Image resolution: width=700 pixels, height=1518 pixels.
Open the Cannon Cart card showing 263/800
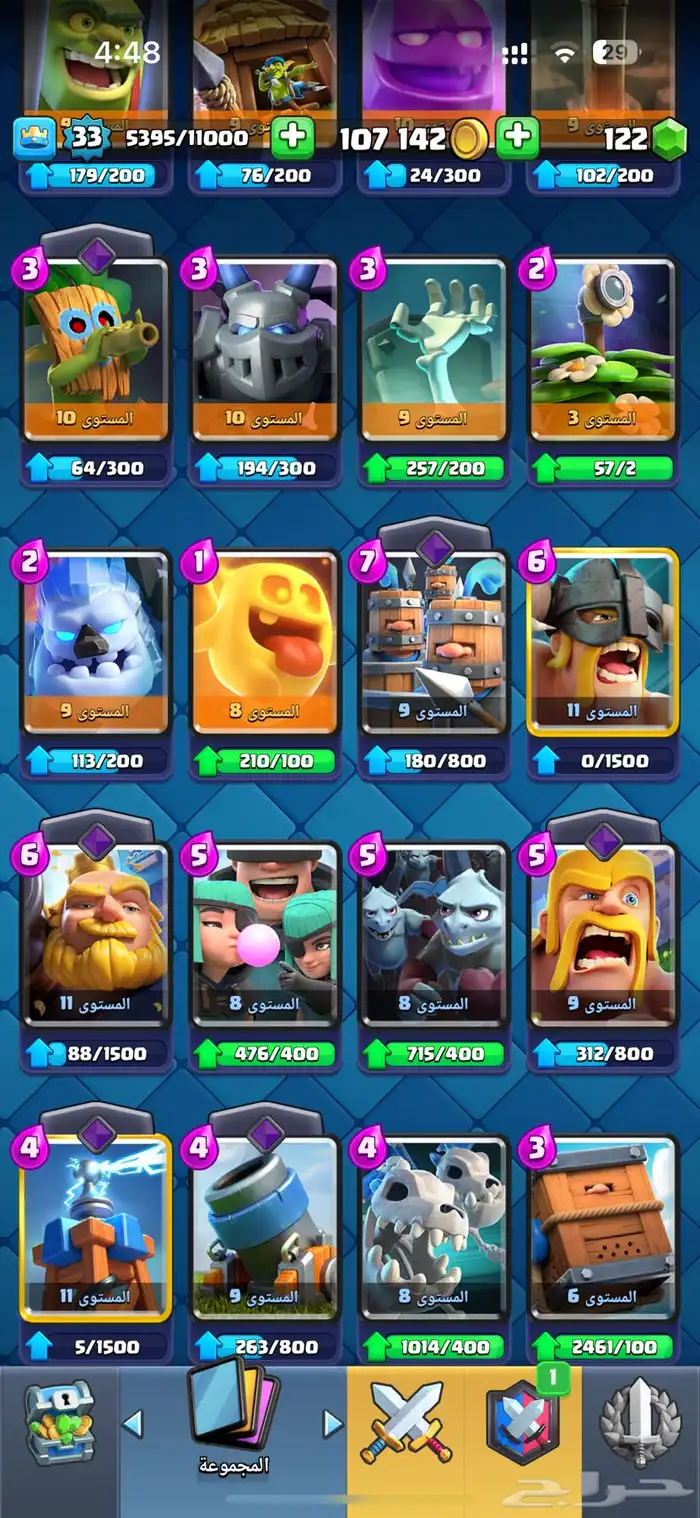[265, 1228]
